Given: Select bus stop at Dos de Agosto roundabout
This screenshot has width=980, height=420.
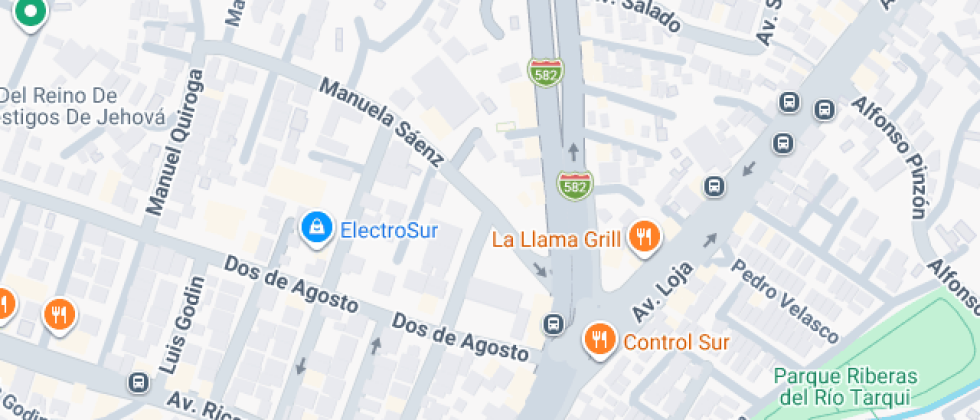Looking at the screenshot, I should click(552, 324).
